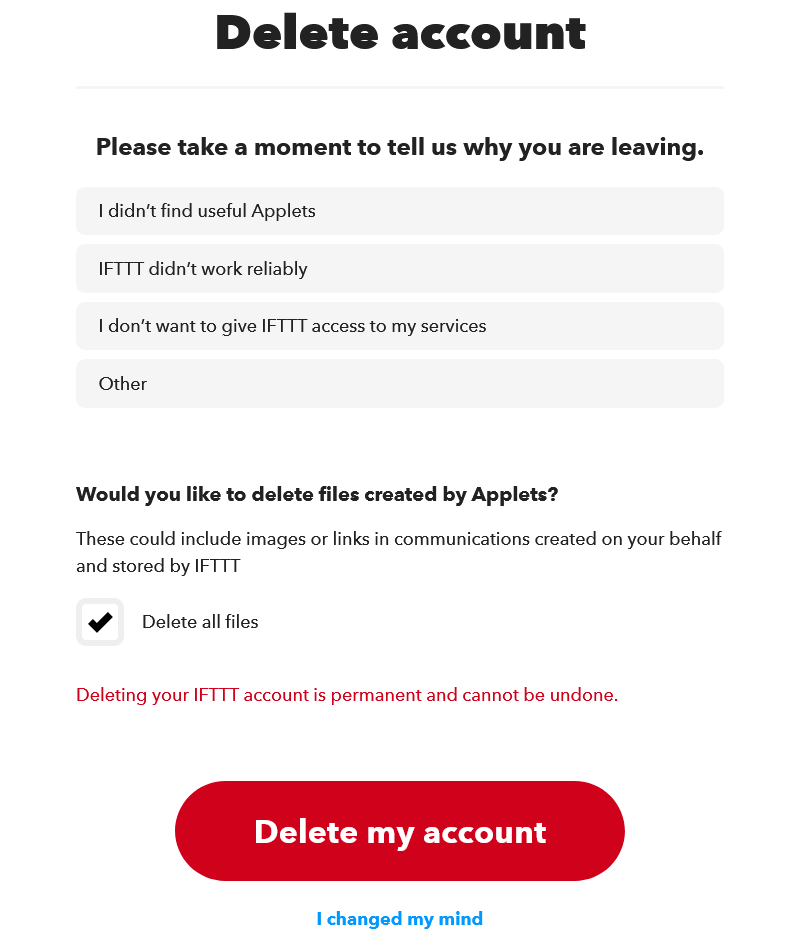Screen dimensions: 800x940
Task: Tap the "I changed my mind" link
Action: click(400, 919)
